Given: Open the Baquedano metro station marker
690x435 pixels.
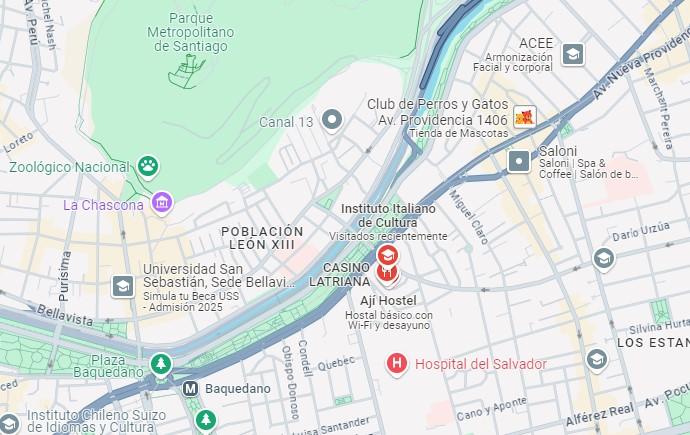Looking at the screenshot, I should click(190, 388).
